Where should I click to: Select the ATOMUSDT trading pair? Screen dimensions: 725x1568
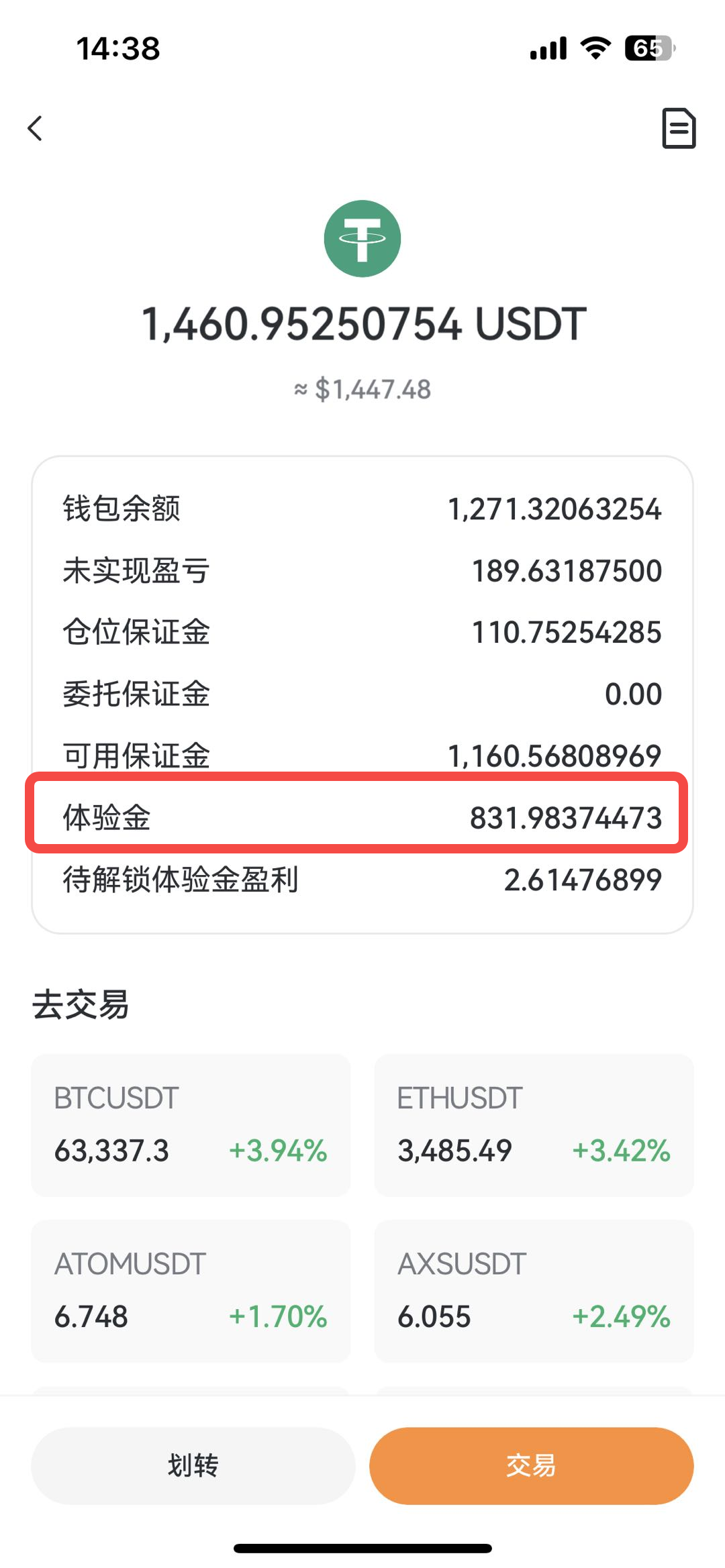click(191, 1291)
